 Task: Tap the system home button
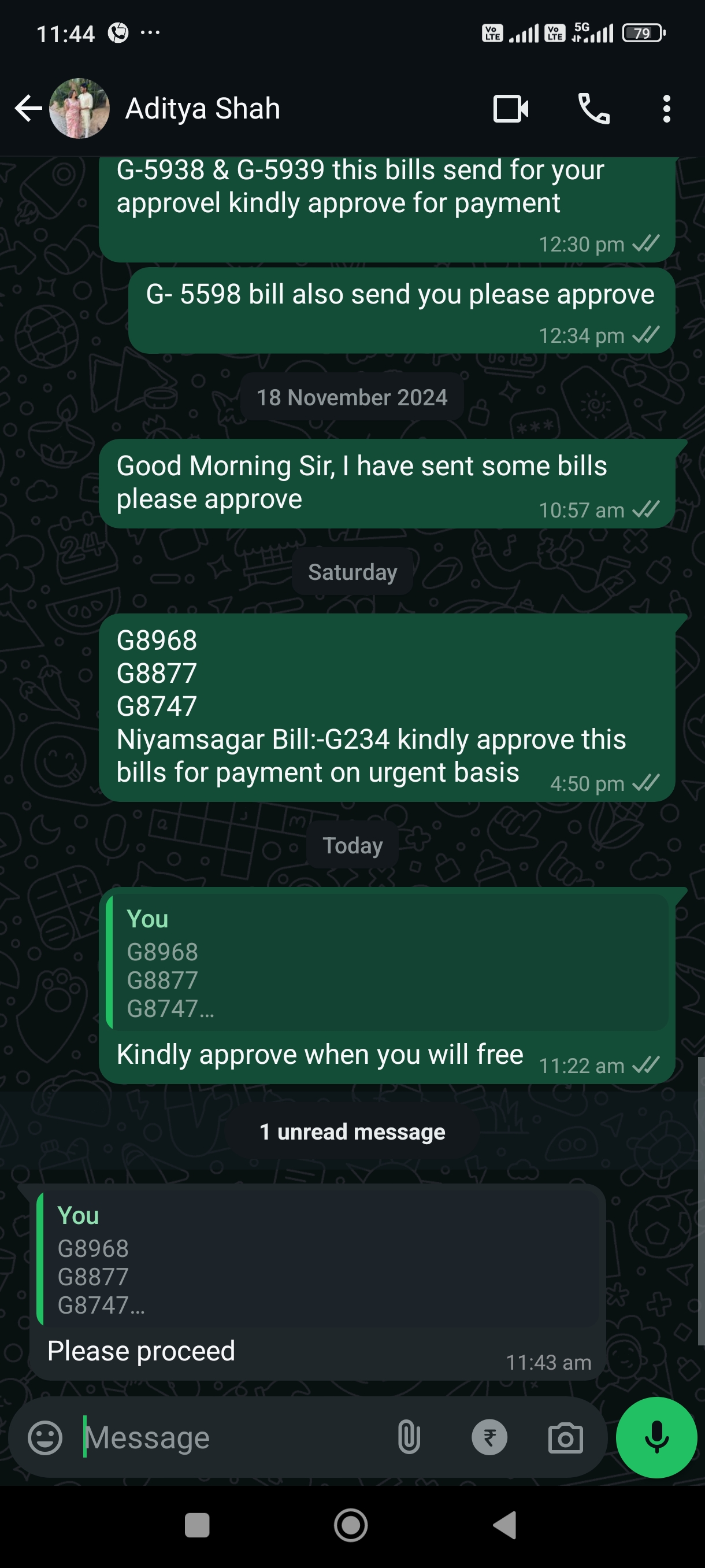[351, 1525]
